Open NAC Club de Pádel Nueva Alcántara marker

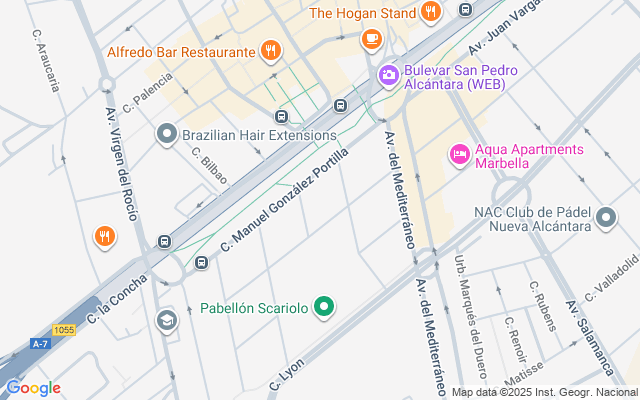tap(604, 217)
